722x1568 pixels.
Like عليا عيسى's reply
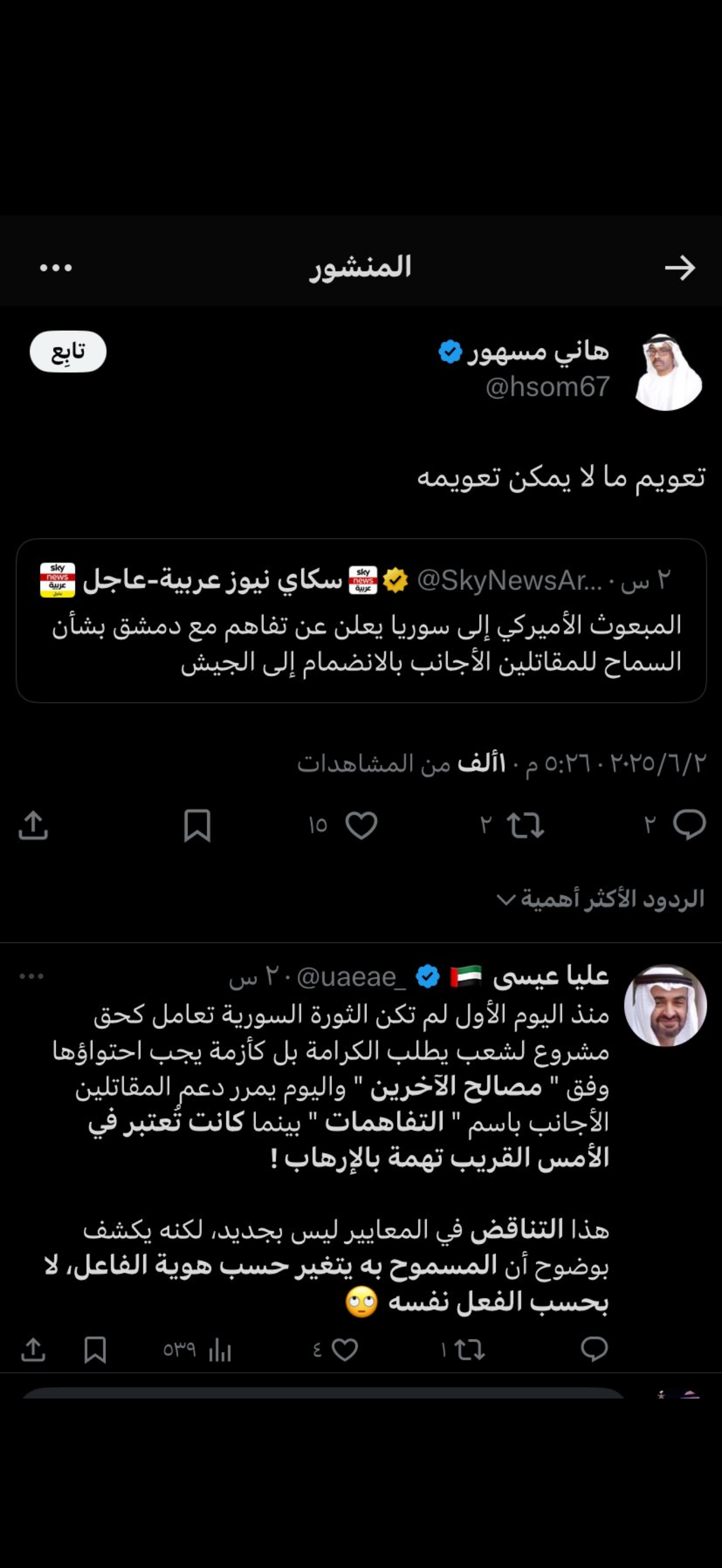click(x=345, y=1349)
